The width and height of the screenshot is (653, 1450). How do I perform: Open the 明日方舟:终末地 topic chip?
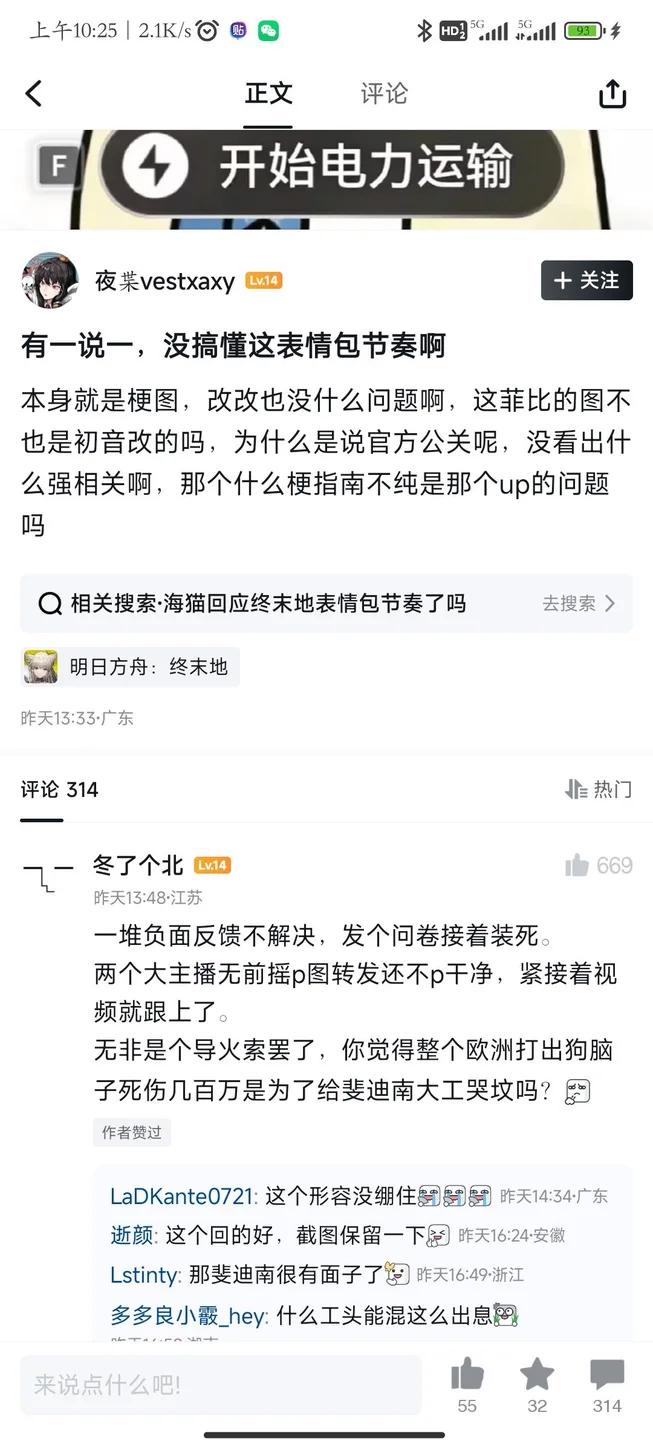(130, 667)
